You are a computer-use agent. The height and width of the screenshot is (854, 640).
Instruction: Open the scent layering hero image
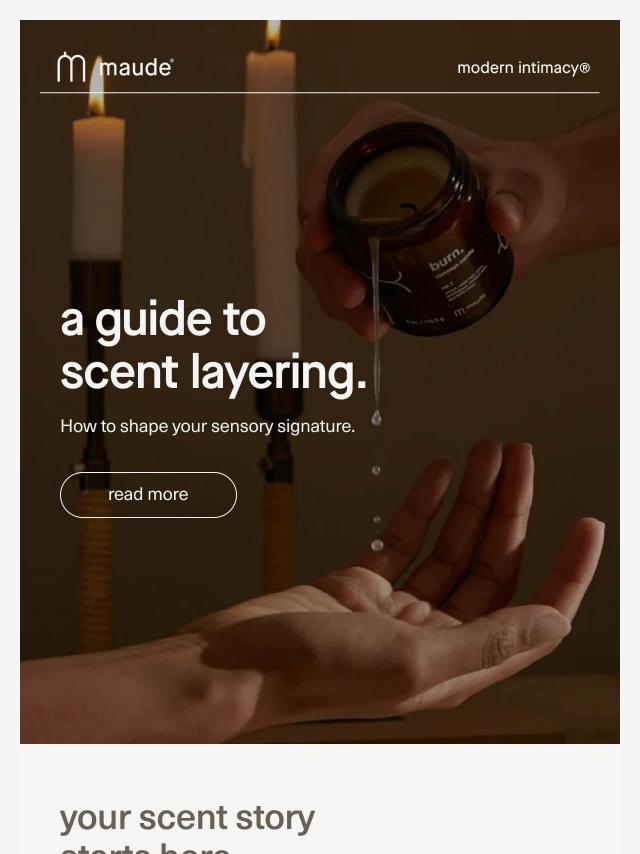[x=320, y=381]
